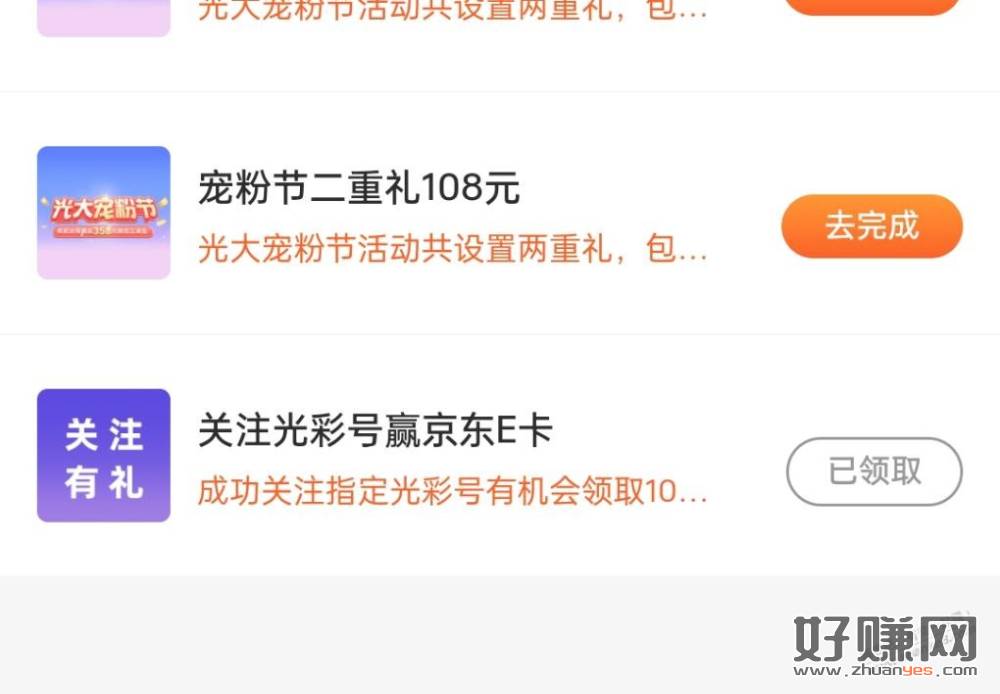Tap 去完成 for 宠粉节二重礼108元
Image resolution: width=1000 pixels, height=694 pixels.
tap(871, 226)
